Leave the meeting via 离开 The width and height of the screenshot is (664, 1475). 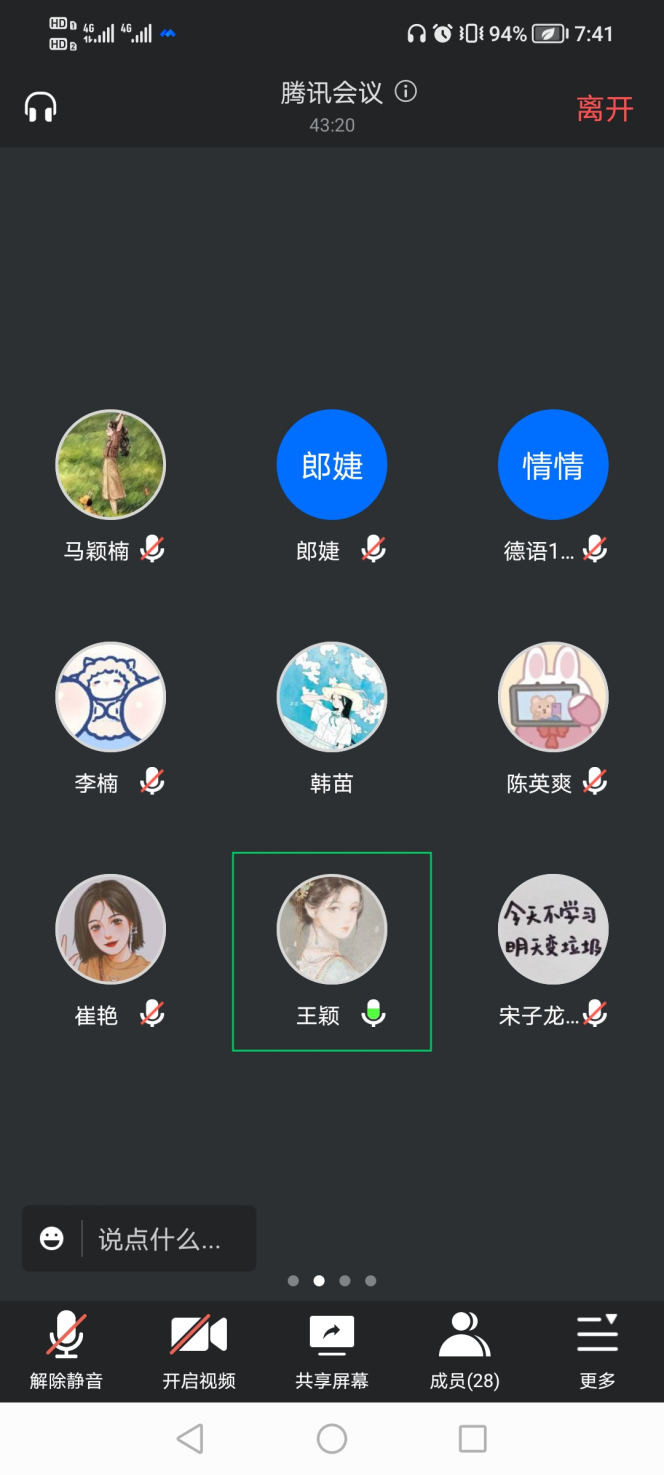coord(605,109)
